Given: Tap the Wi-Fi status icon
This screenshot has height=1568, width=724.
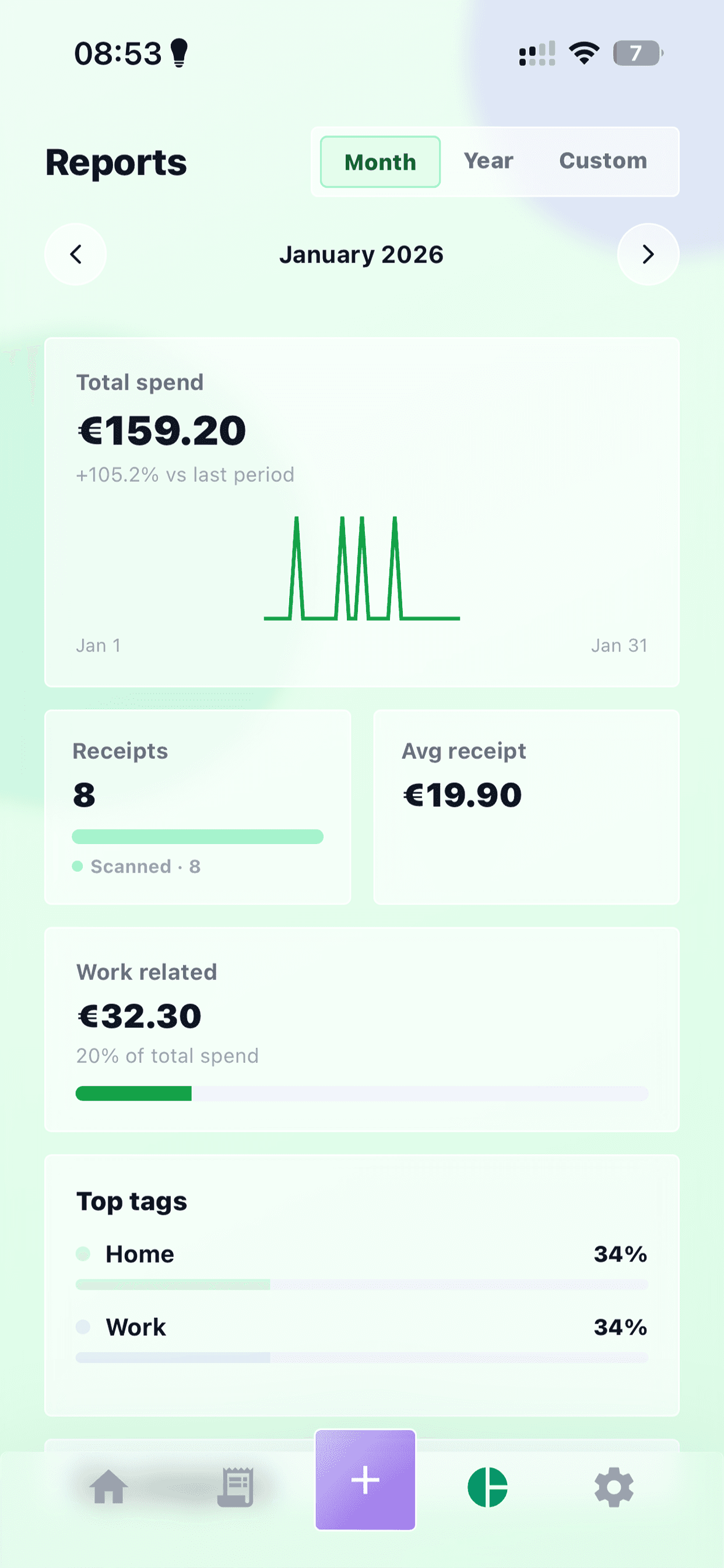Looking at the screenshot, I should 584,54.
